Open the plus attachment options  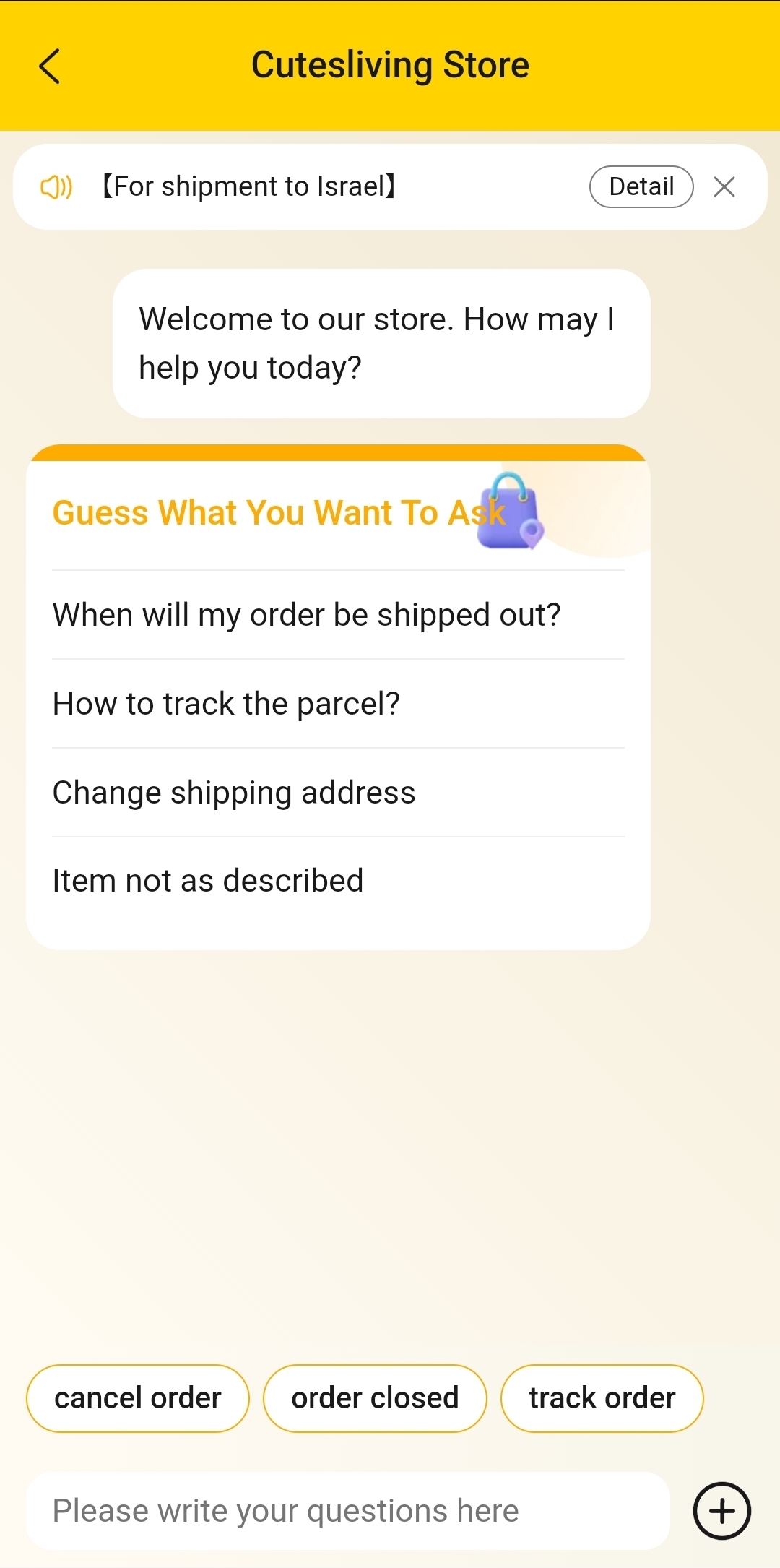[722, 1511]
